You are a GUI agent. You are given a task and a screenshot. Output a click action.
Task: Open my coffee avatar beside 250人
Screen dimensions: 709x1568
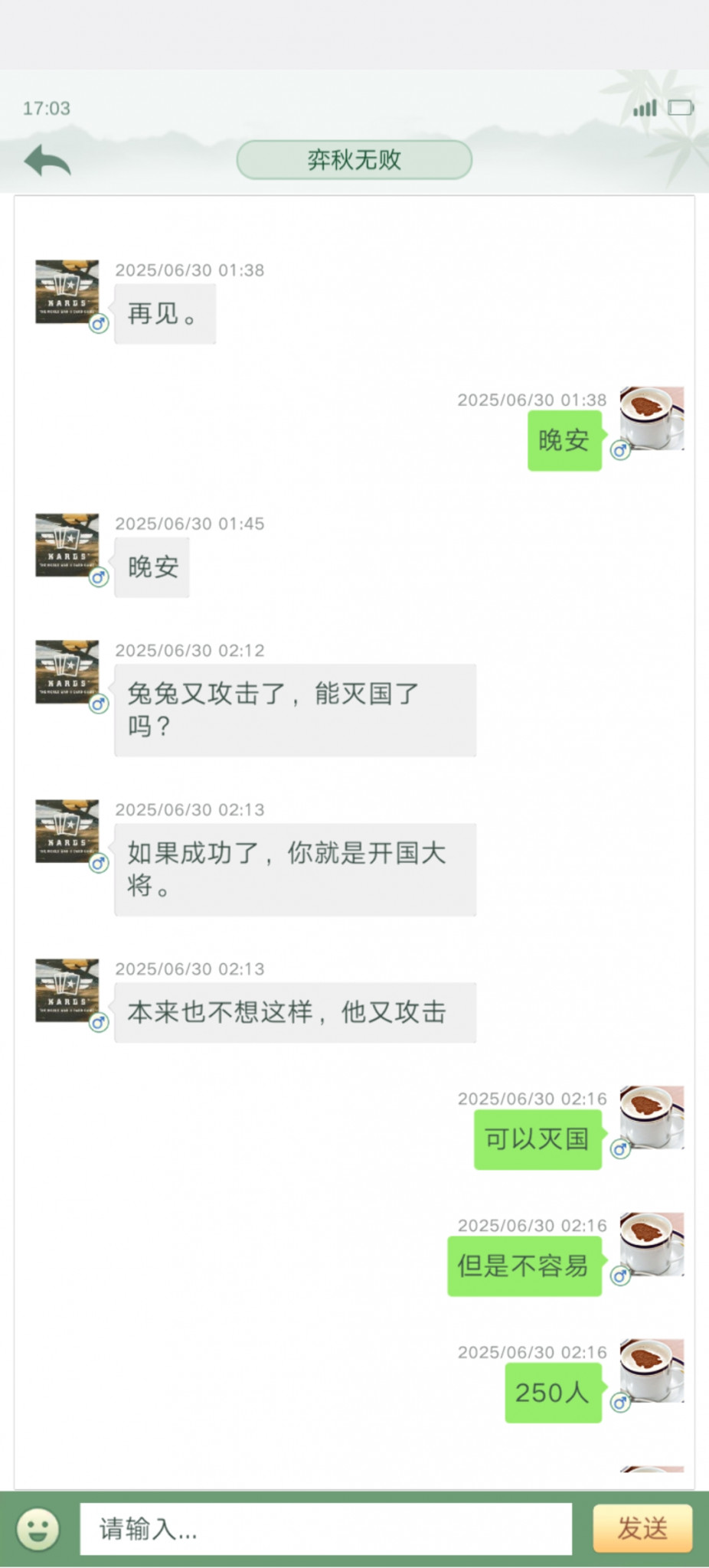click(x=652, y=1370)
